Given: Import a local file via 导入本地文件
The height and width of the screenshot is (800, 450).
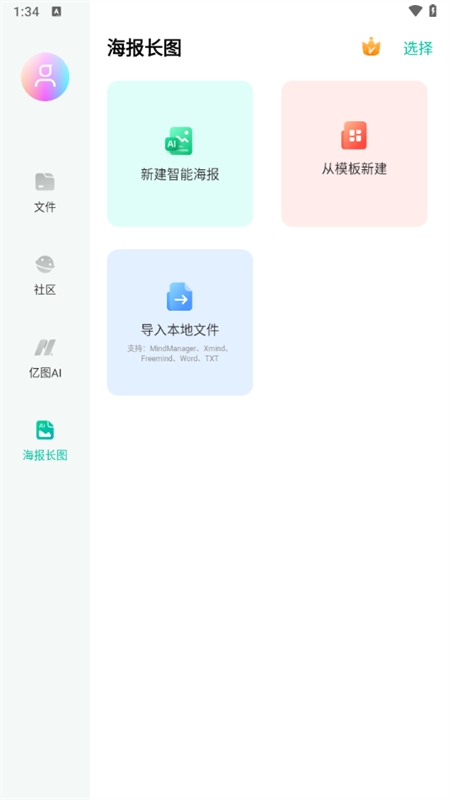Looking at the screenshot, I should [x=180, y=322].
